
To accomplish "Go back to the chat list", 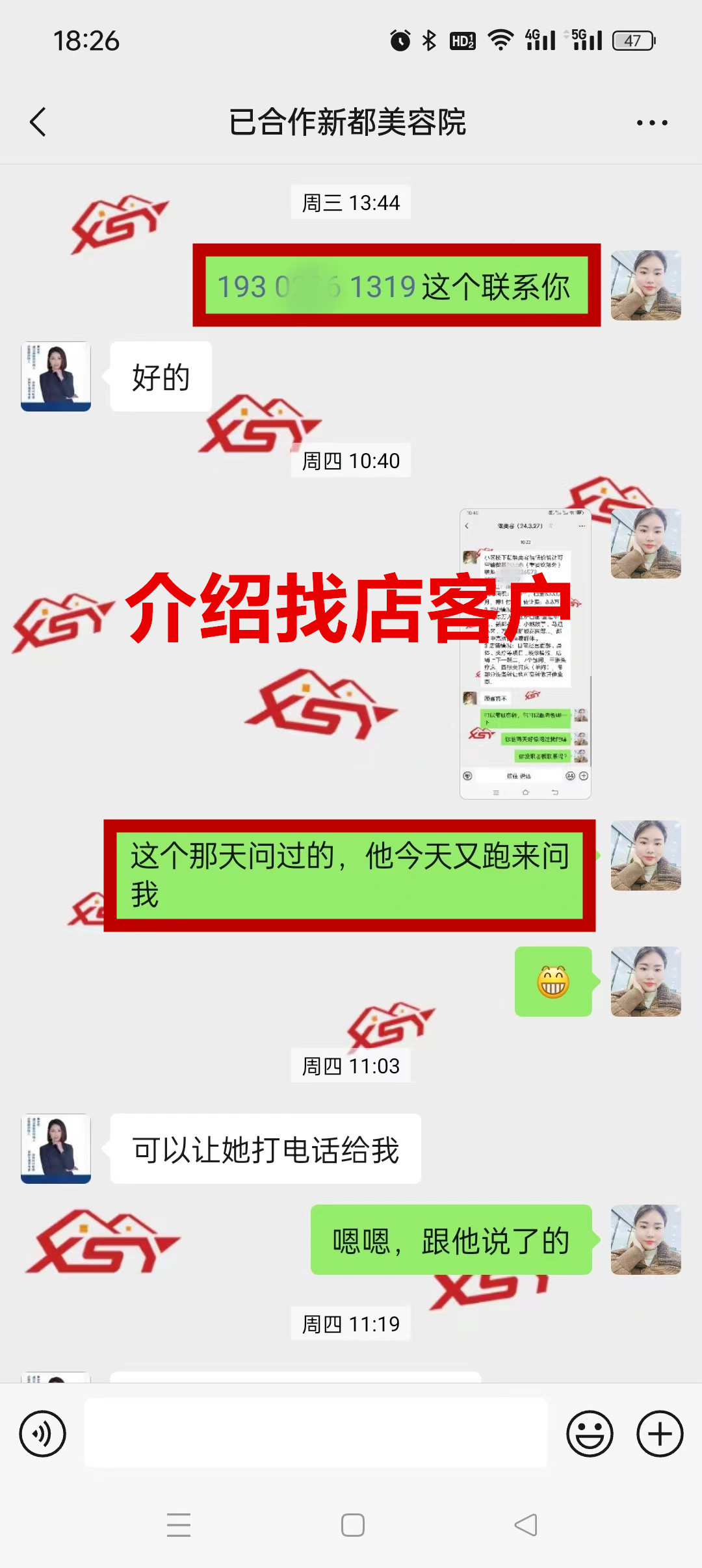I will click(x=38, y=122).
